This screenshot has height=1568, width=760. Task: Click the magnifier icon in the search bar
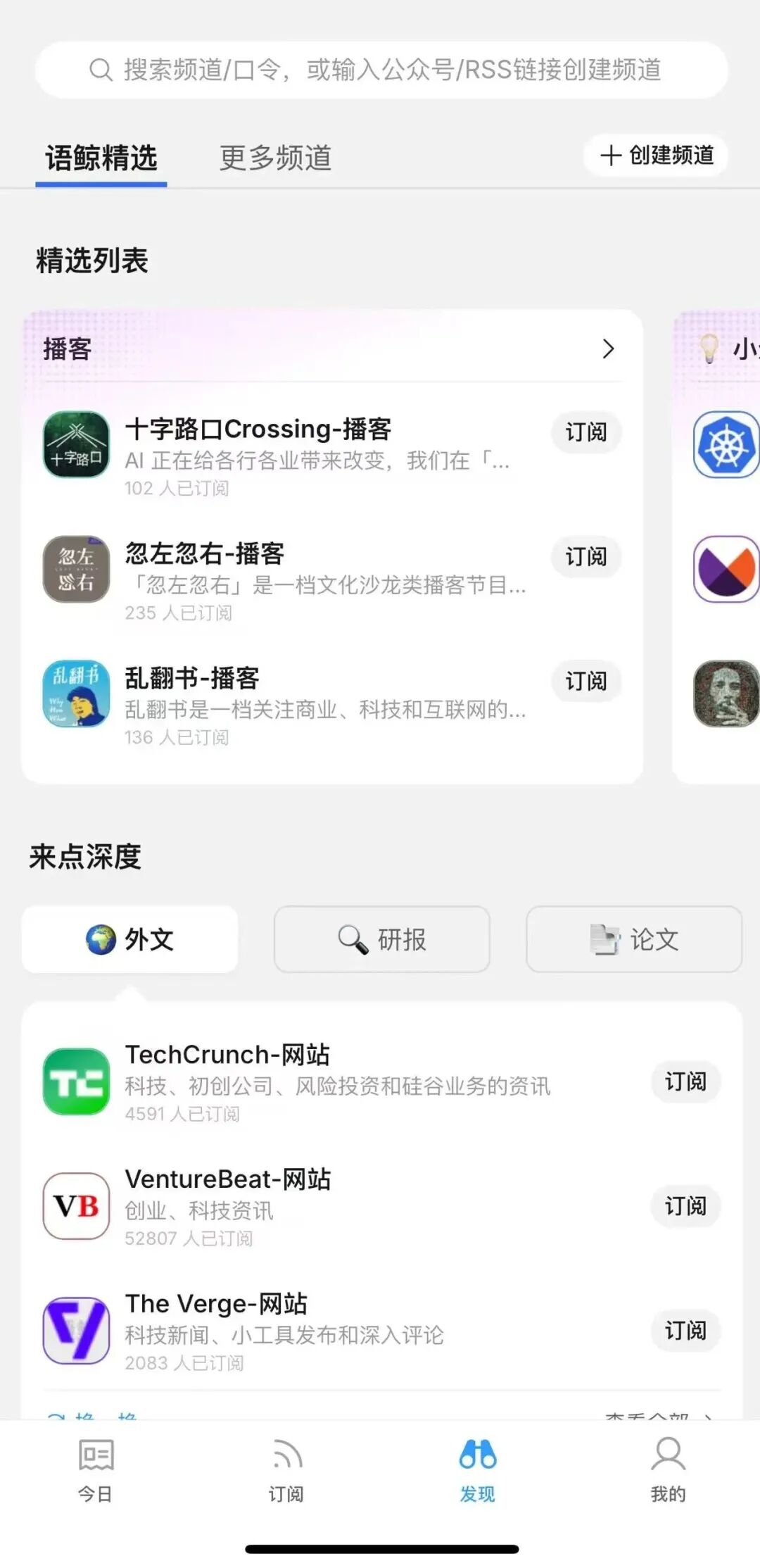pos(101,70)
